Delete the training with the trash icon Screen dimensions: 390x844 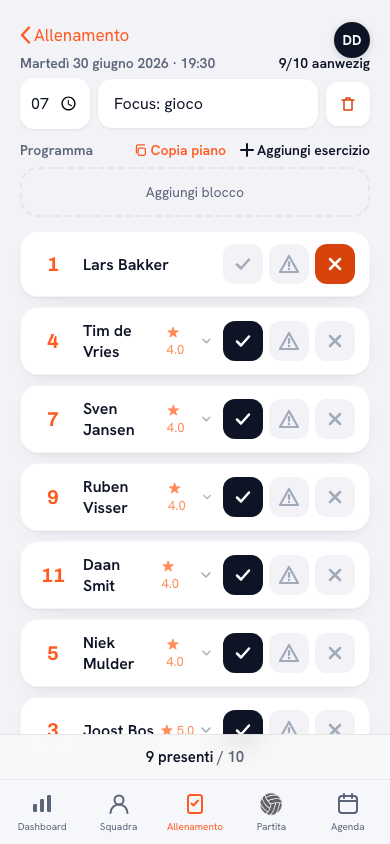point(348,104)
